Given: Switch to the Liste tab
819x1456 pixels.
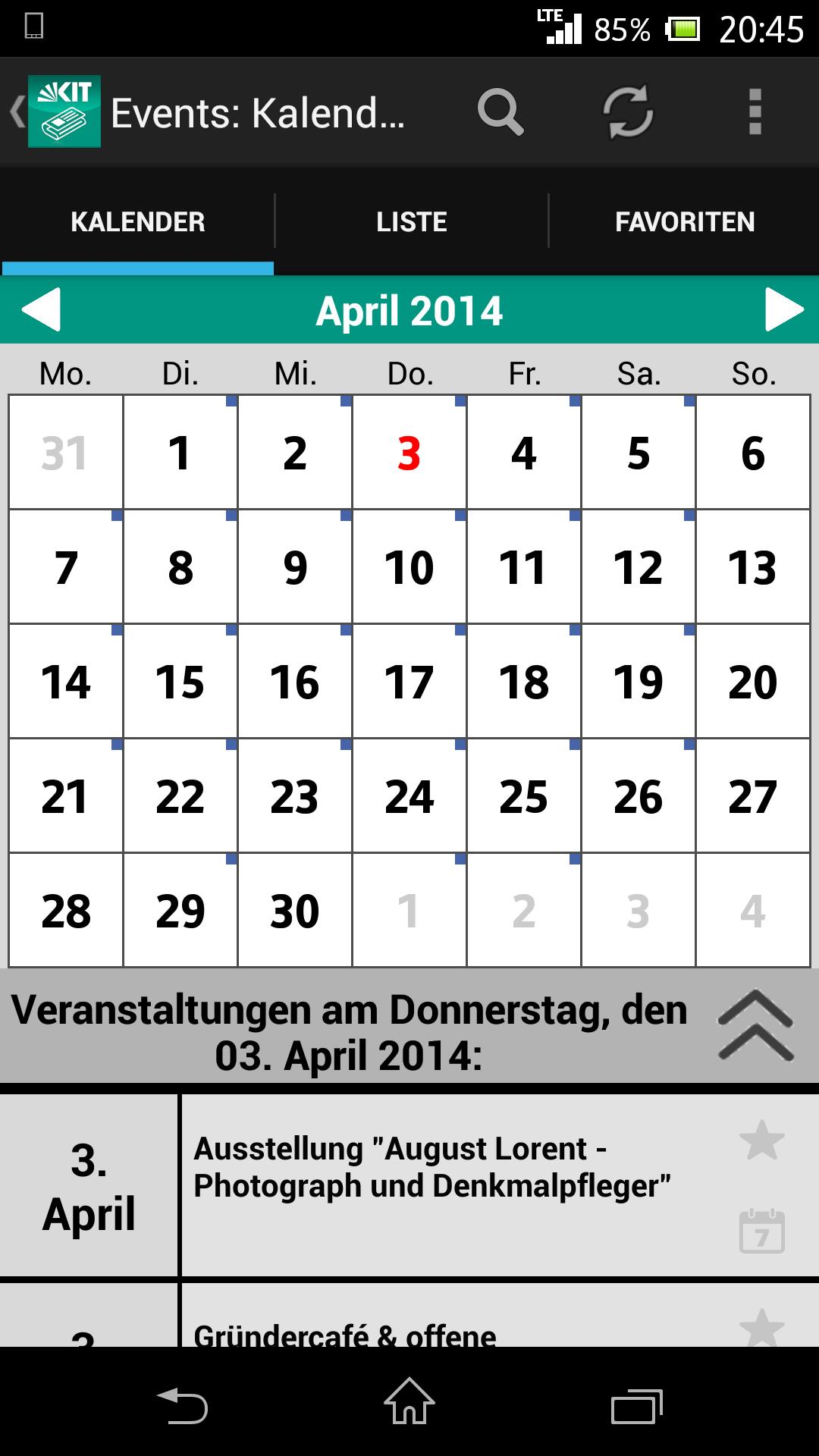Looking at the screenshot, I should click(411, 222).
